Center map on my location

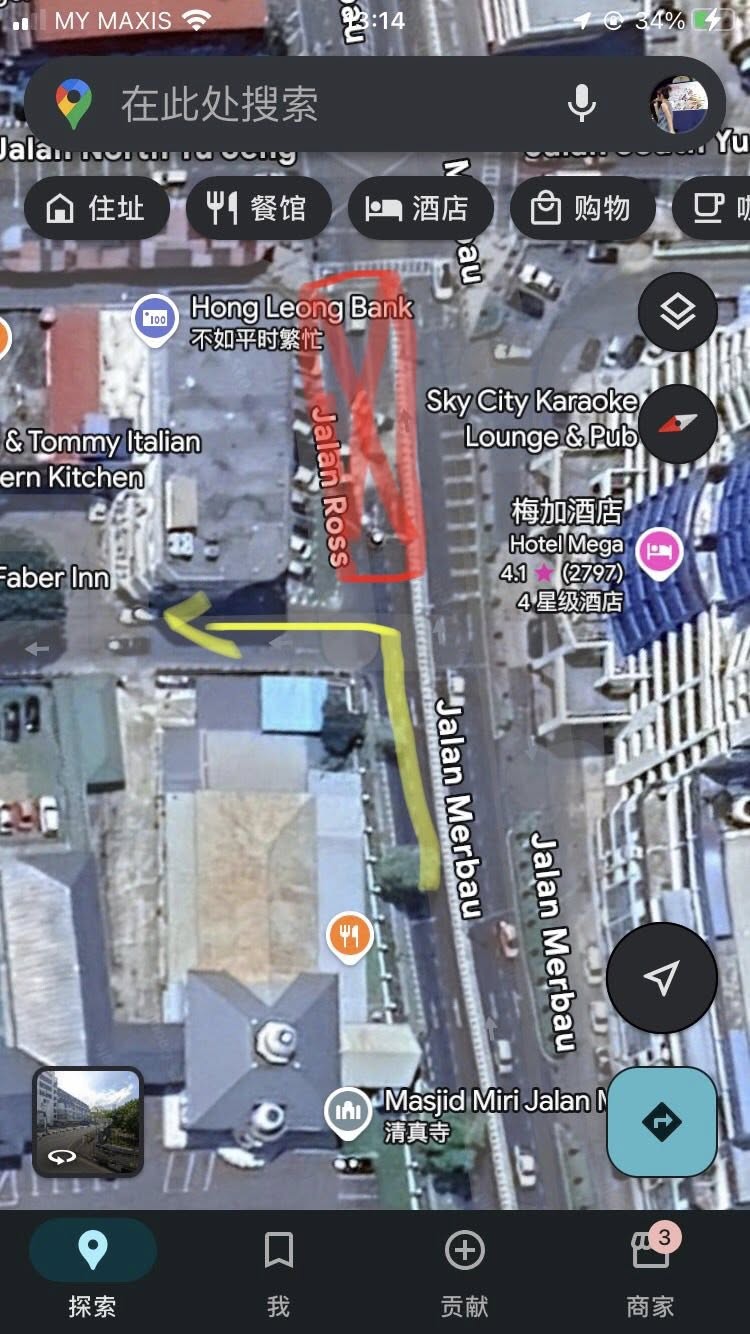661,978
